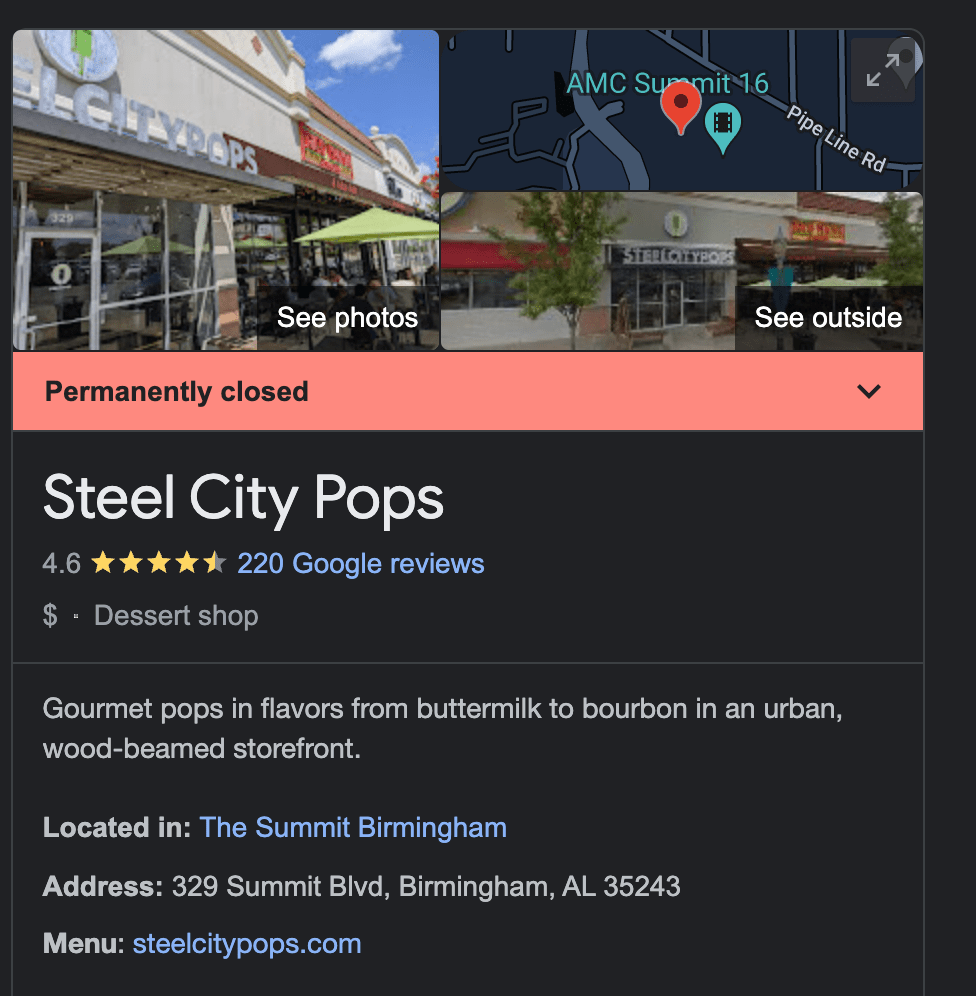Click the dollar sign price indicator
The height and width of the screenshot is (996, 976).
[48, 615]
